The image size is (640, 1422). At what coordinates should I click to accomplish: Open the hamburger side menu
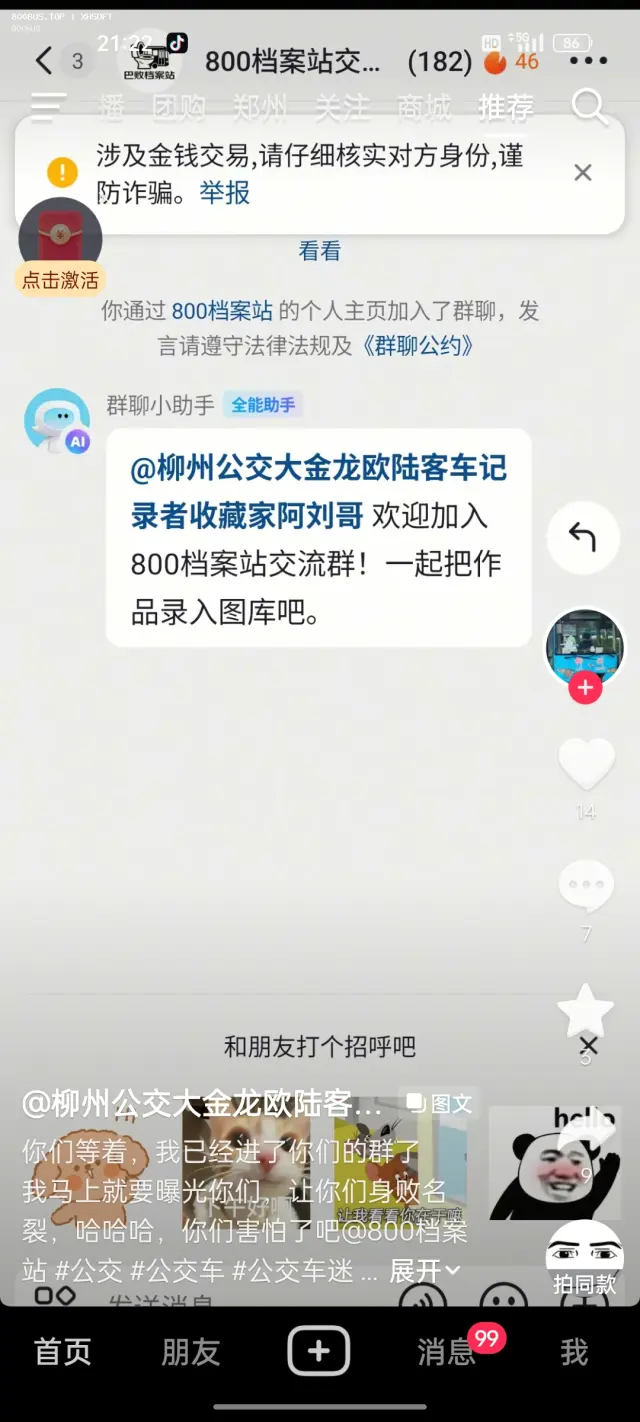click(48, 106)
